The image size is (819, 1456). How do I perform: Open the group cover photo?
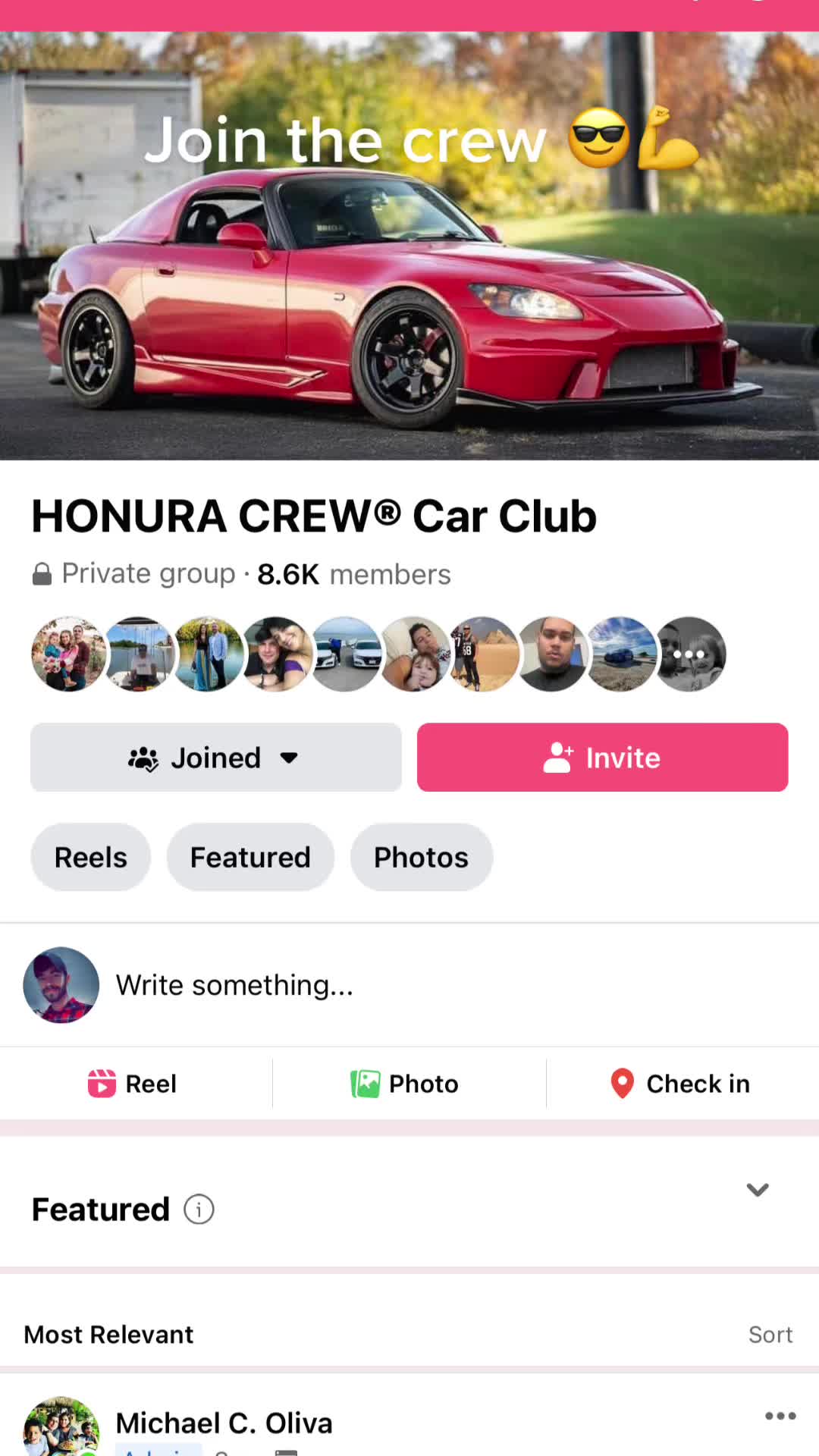[409, 246]
